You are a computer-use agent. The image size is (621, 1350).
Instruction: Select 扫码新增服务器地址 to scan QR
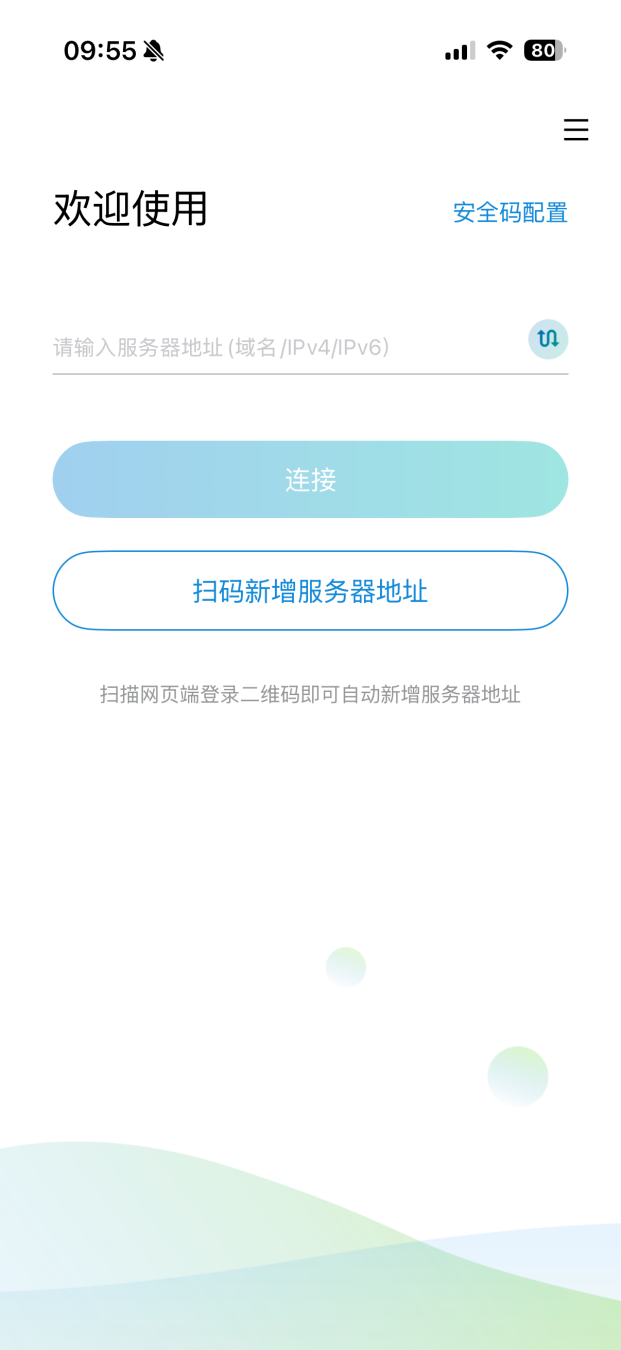coord(310,591)
